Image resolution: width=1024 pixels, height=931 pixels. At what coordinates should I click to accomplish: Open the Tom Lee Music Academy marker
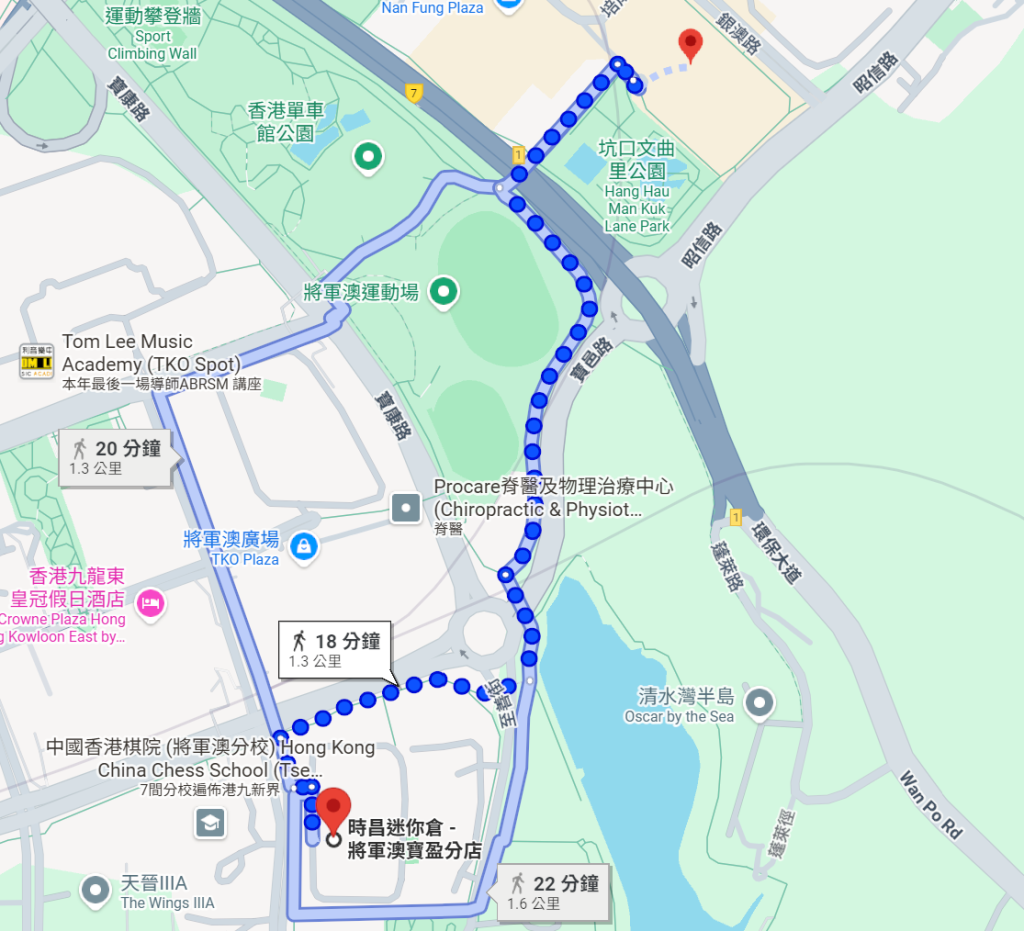(x=37, y=361)
